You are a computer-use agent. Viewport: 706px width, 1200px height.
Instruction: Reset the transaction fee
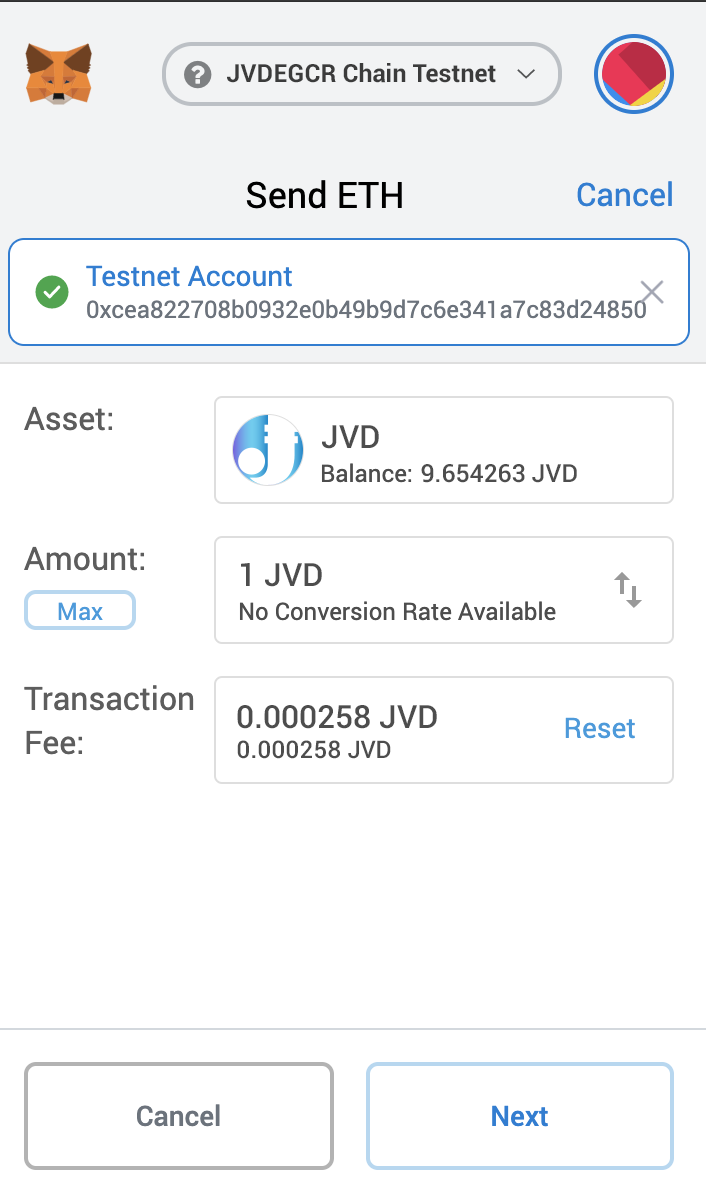tap(599, 729)
